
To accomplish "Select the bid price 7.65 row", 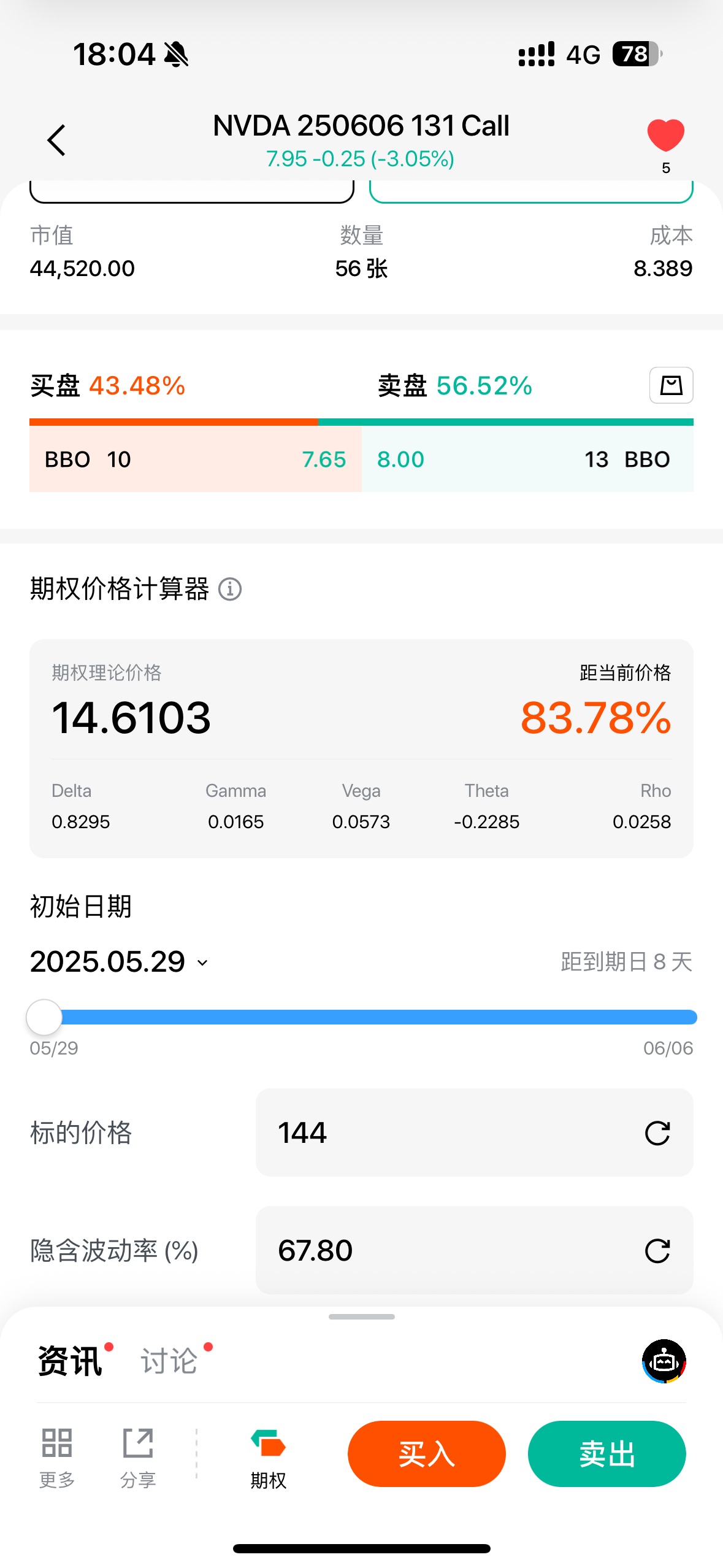I will click(x=195, y=459).
